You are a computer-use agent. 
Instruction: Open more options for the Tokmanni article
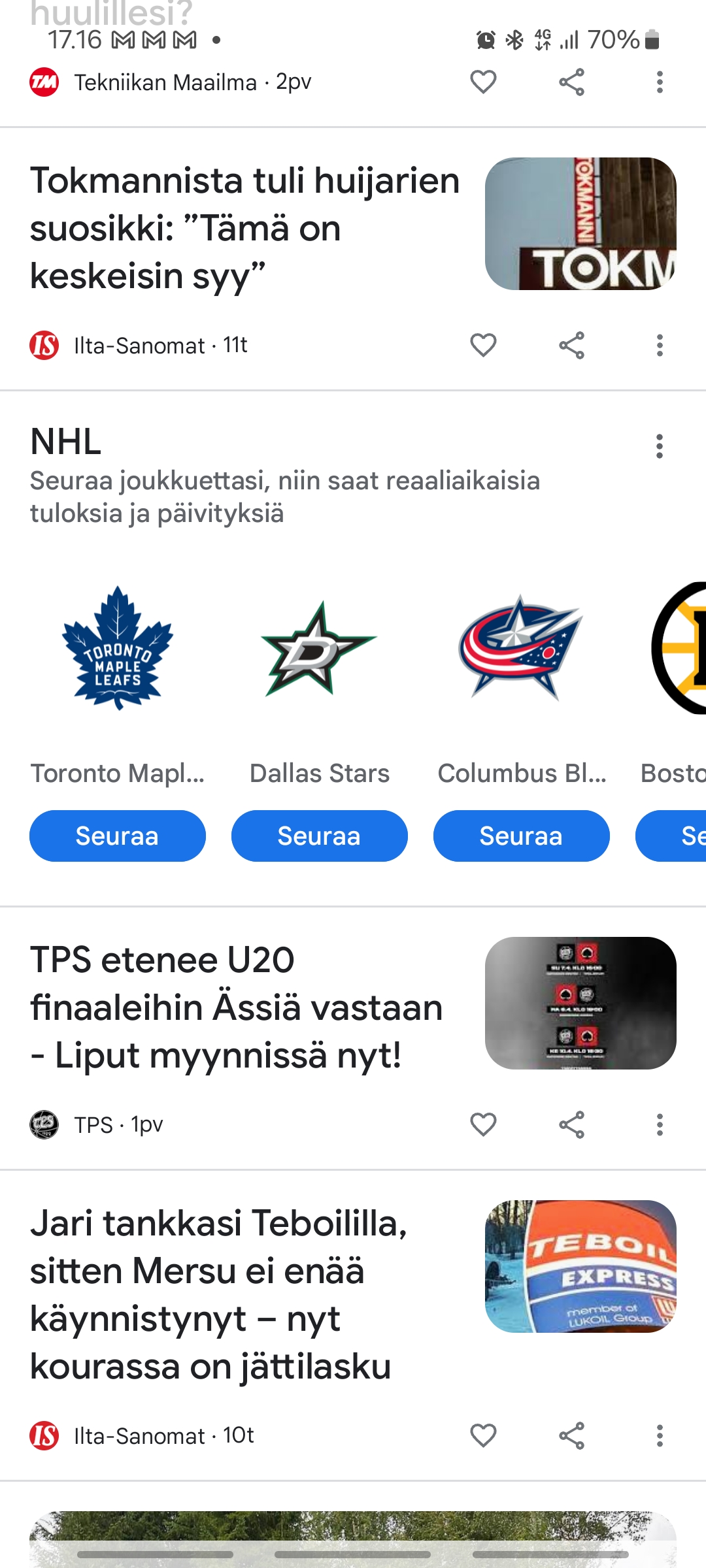660,345
